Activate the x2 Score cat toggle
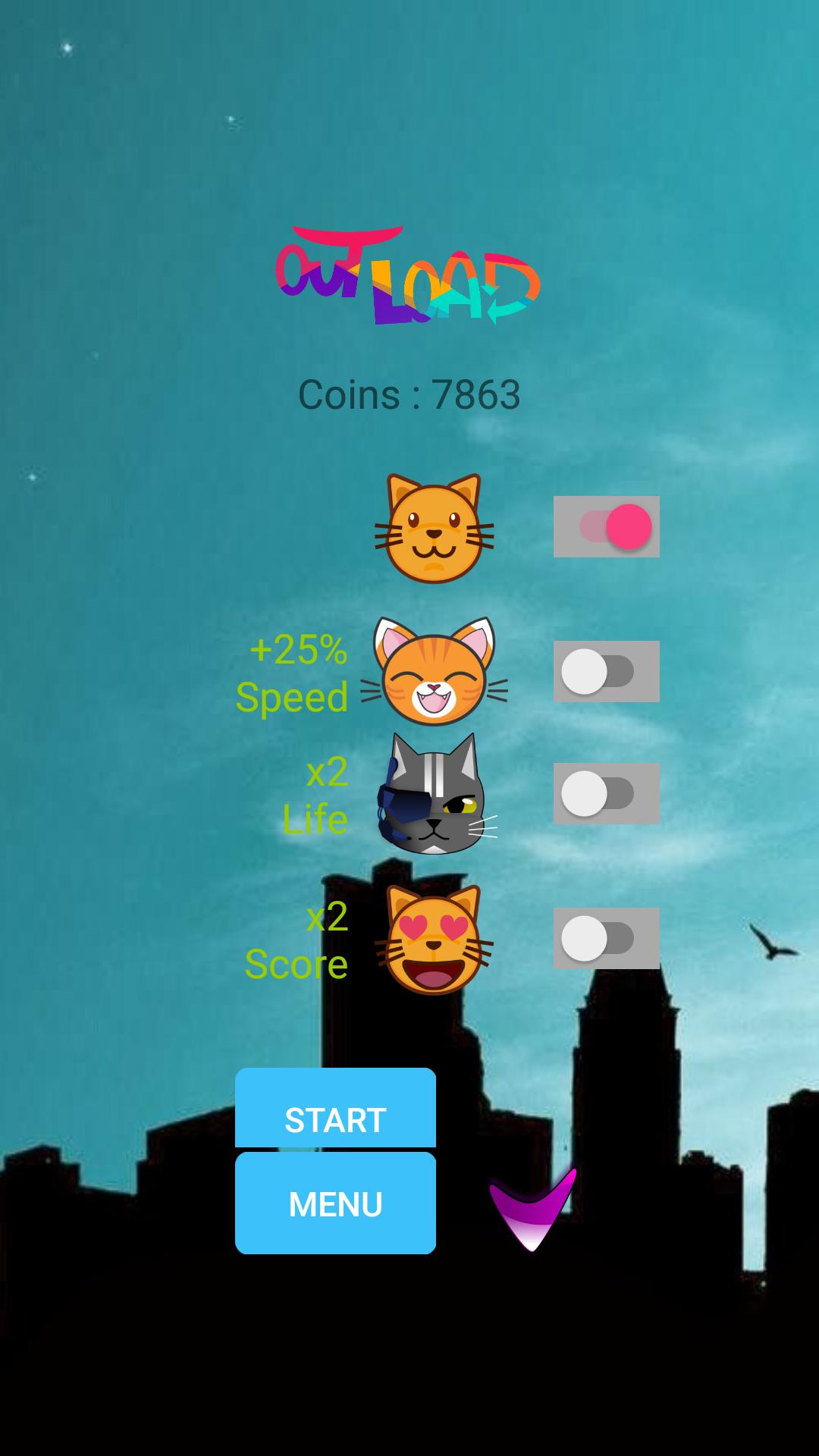Viewport: 819px width, 1456px height. point(607,939)
